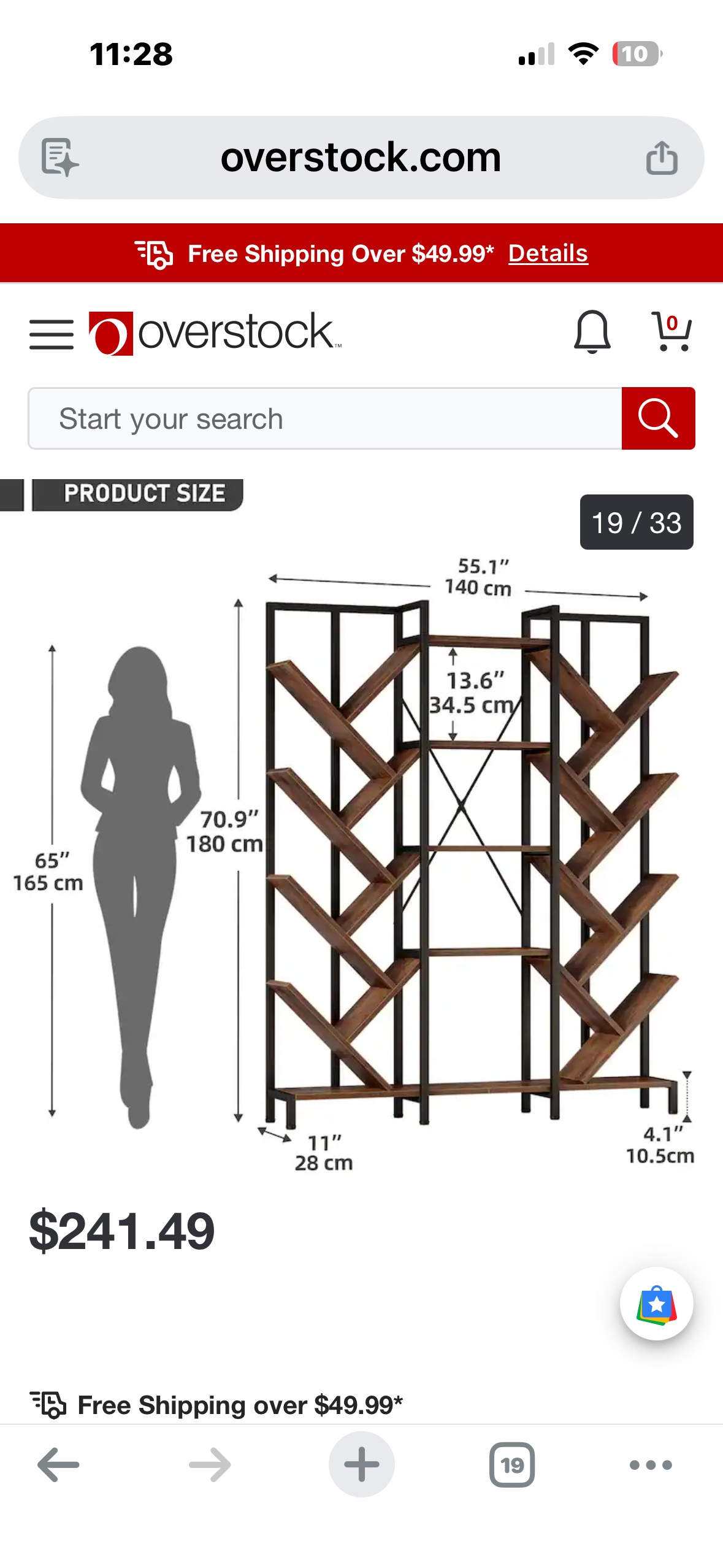Open the hamburger navigation menu
The width and height of the screenshot is (723, 1568).
(x=51, y=333)
